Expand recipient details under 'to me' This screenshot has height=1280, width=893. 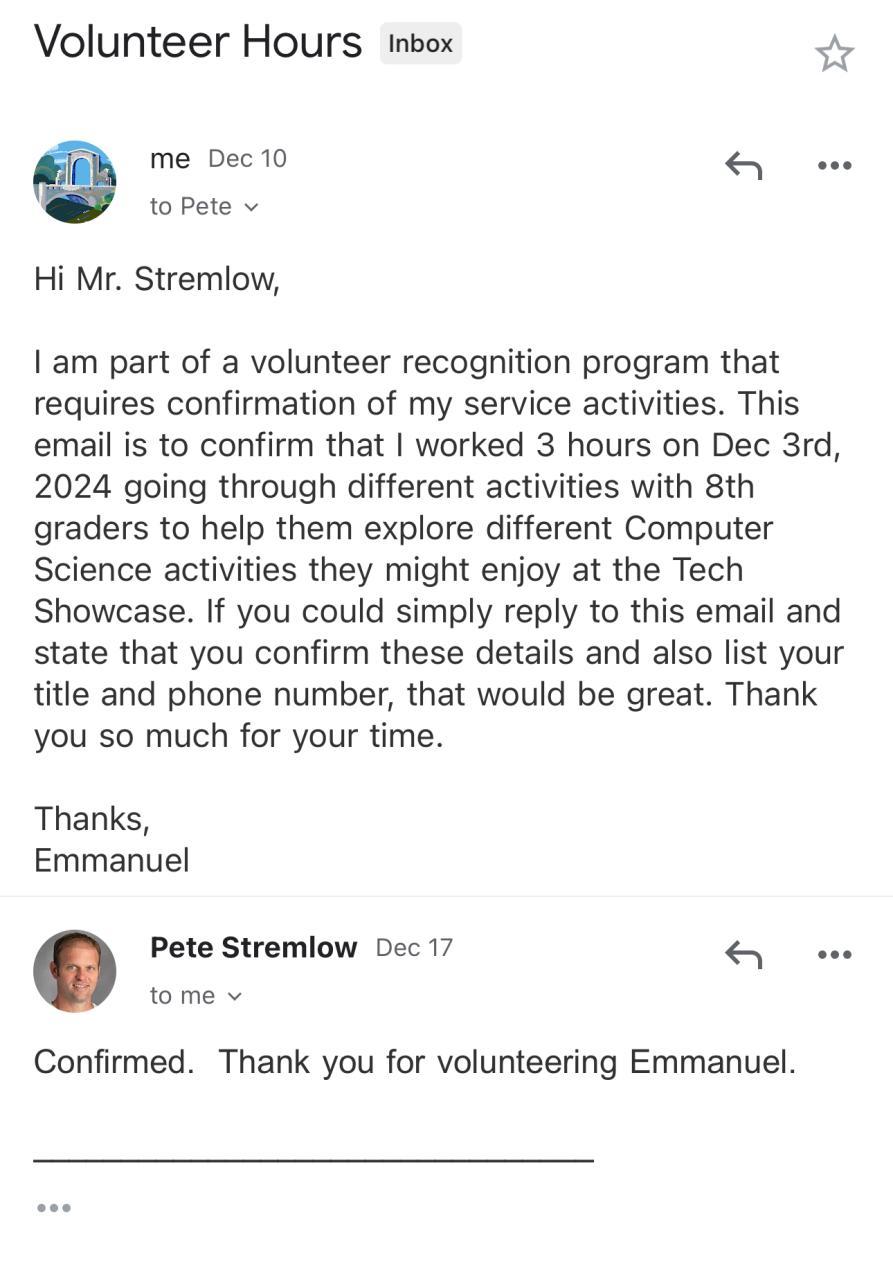(x=235, y=996)
